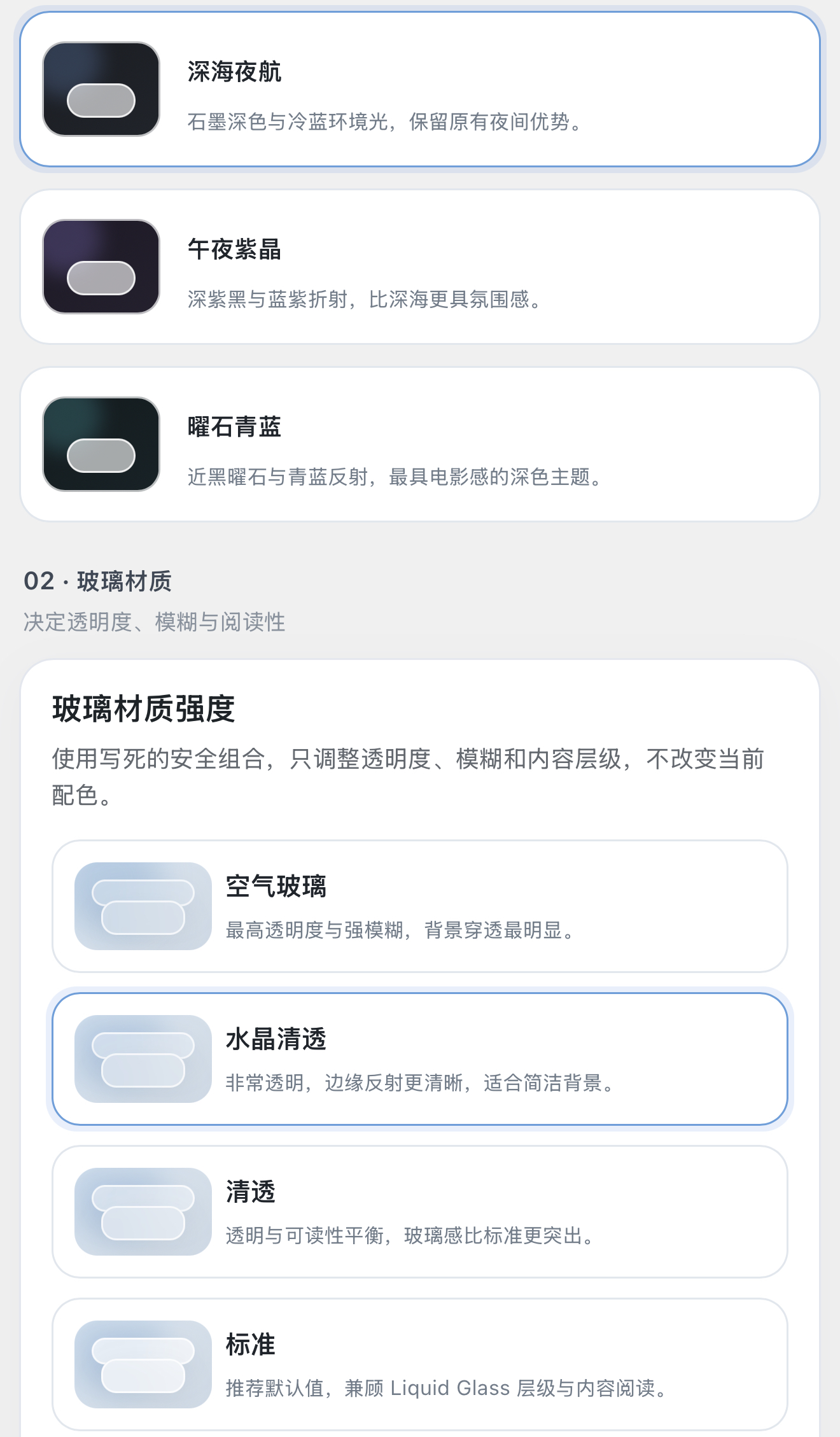Select 水晶清透 glass strength
The height and width of the screenshot is (1437, 840).
[x=420, y=1059]
